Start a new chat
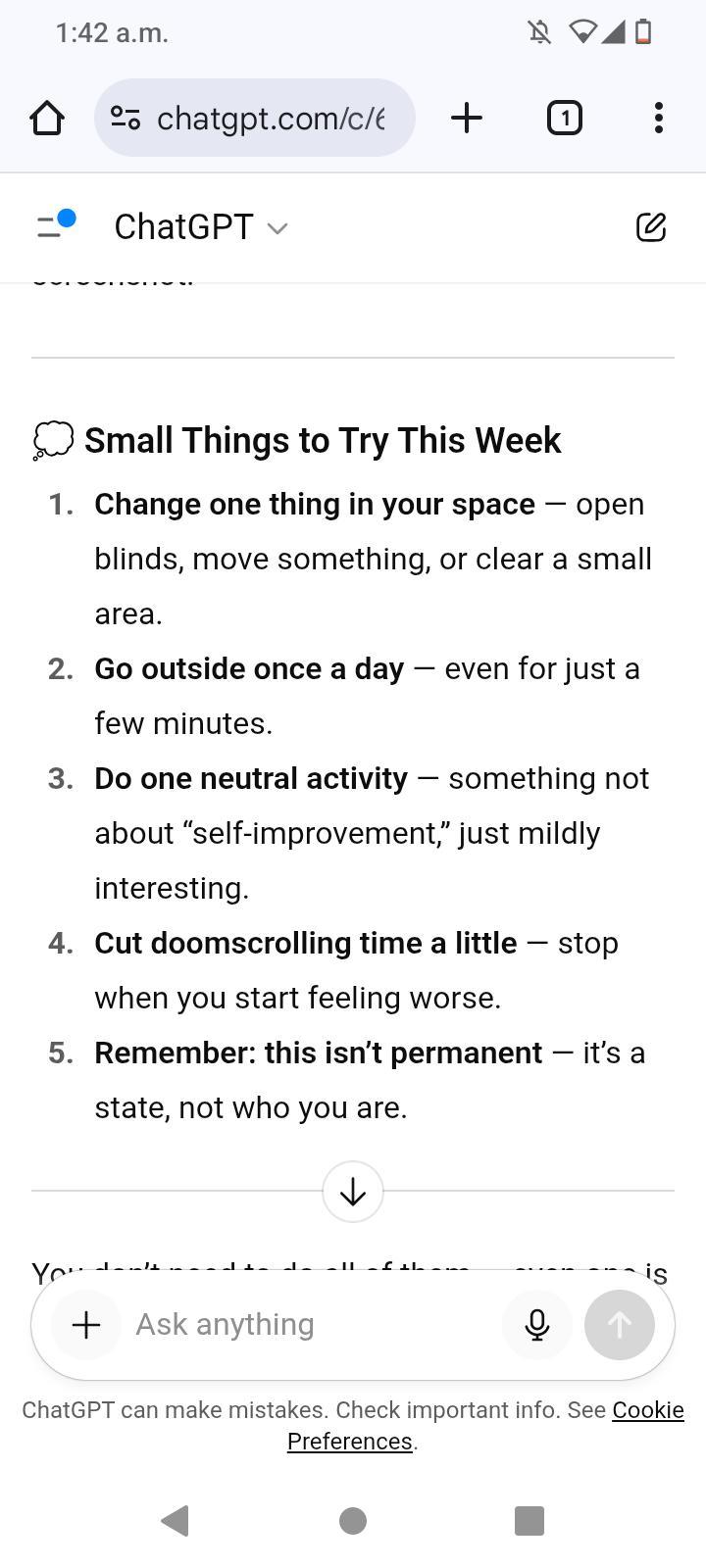This screenshot has width=706, height=1568. (651, 227)
